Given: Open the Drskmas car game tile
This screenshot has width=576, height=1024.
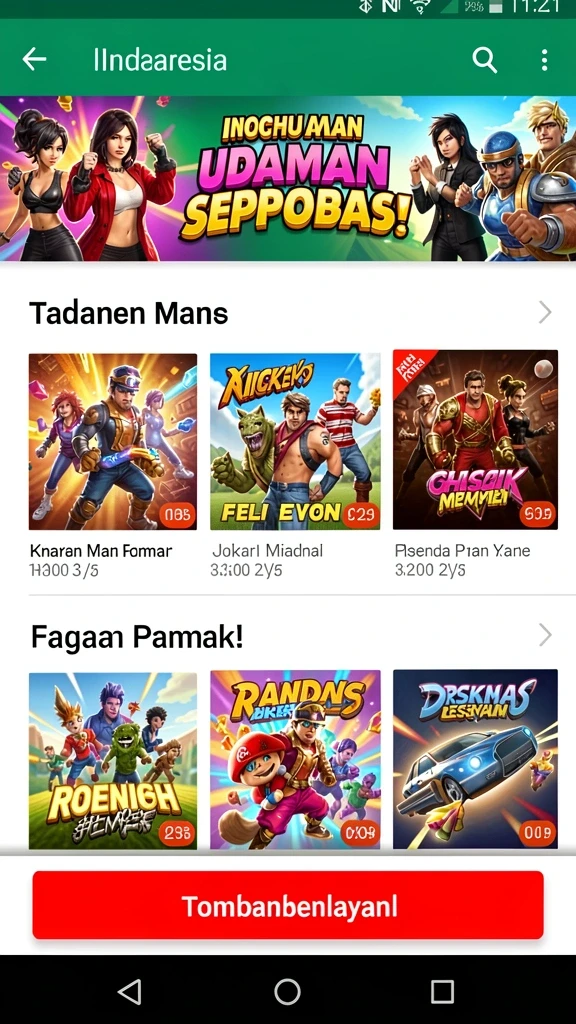Looking at the screenshot, I should (x=475, y=760).
